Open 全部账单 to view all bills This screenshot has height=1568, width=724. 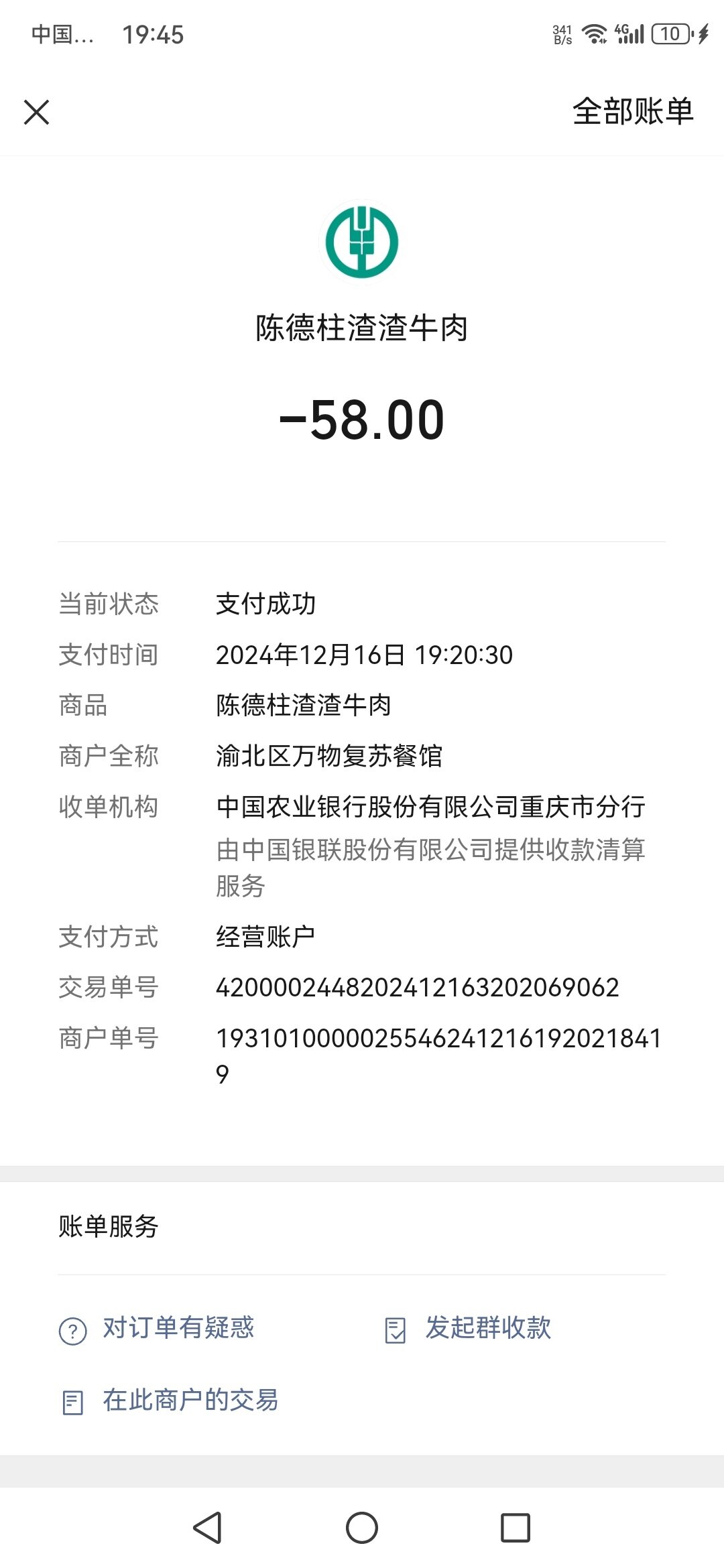632,111
